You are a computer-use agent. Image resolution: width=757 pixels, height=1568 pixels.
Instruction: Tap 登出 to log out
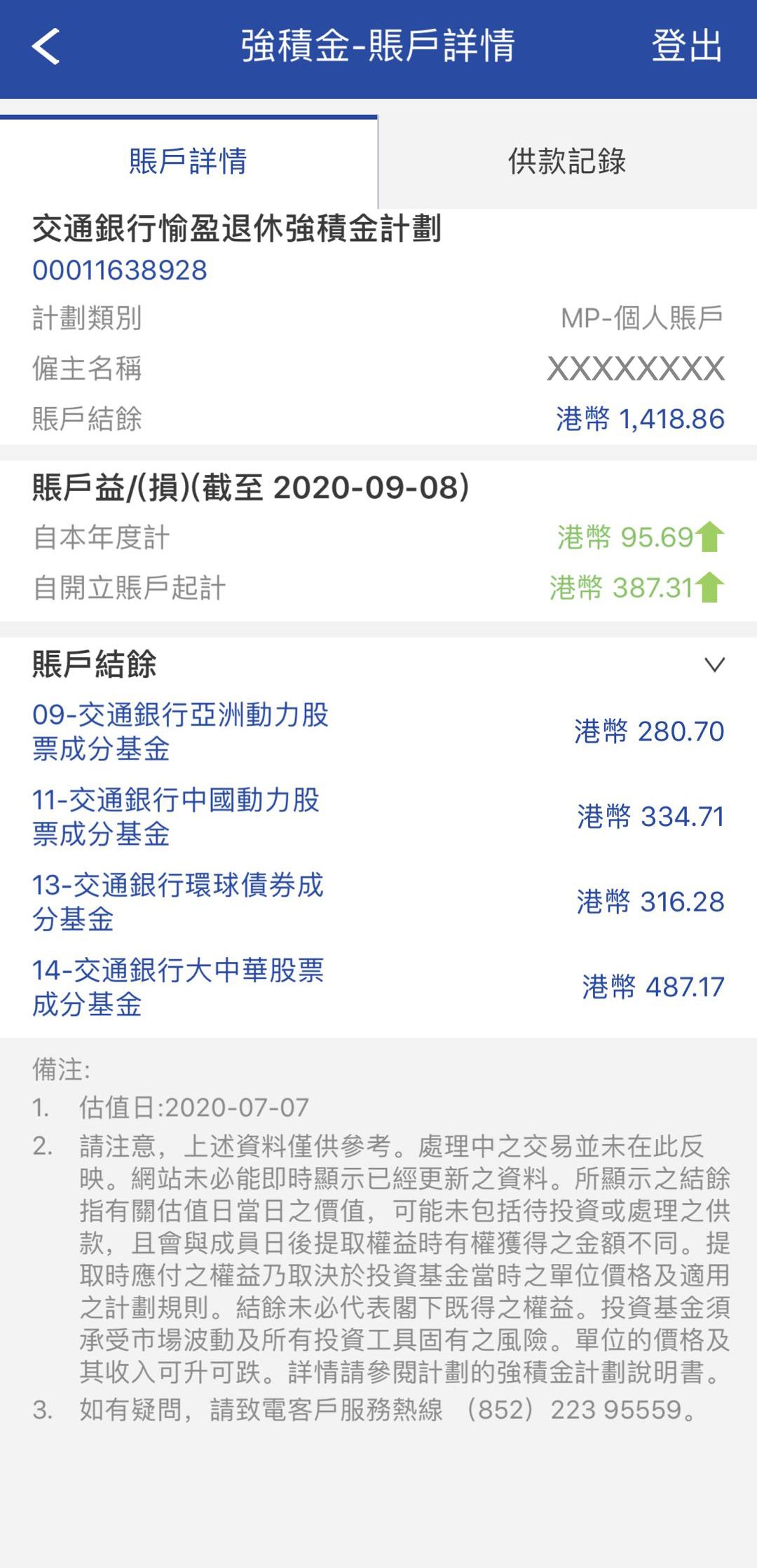click(686, 47)
